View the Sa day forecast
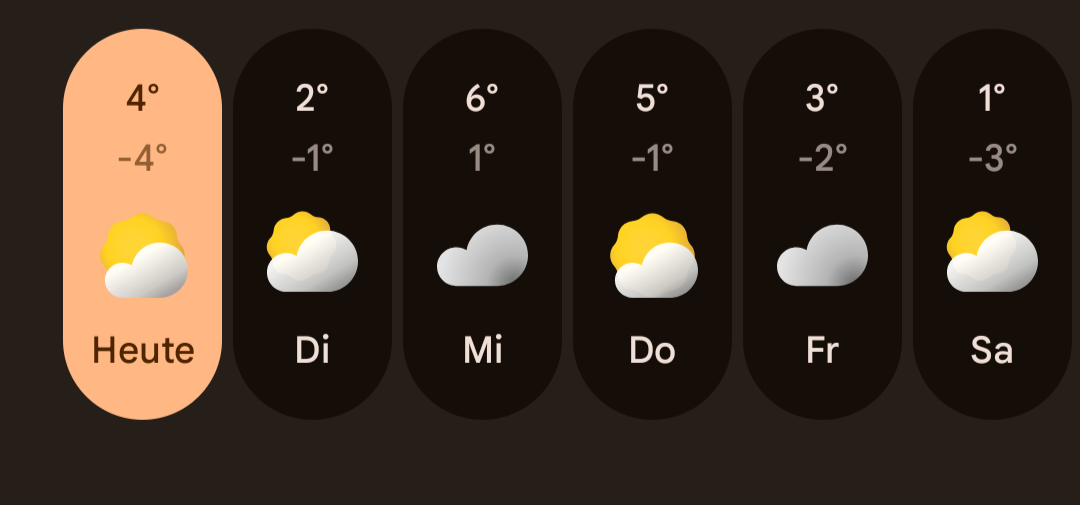 [992, 225]
